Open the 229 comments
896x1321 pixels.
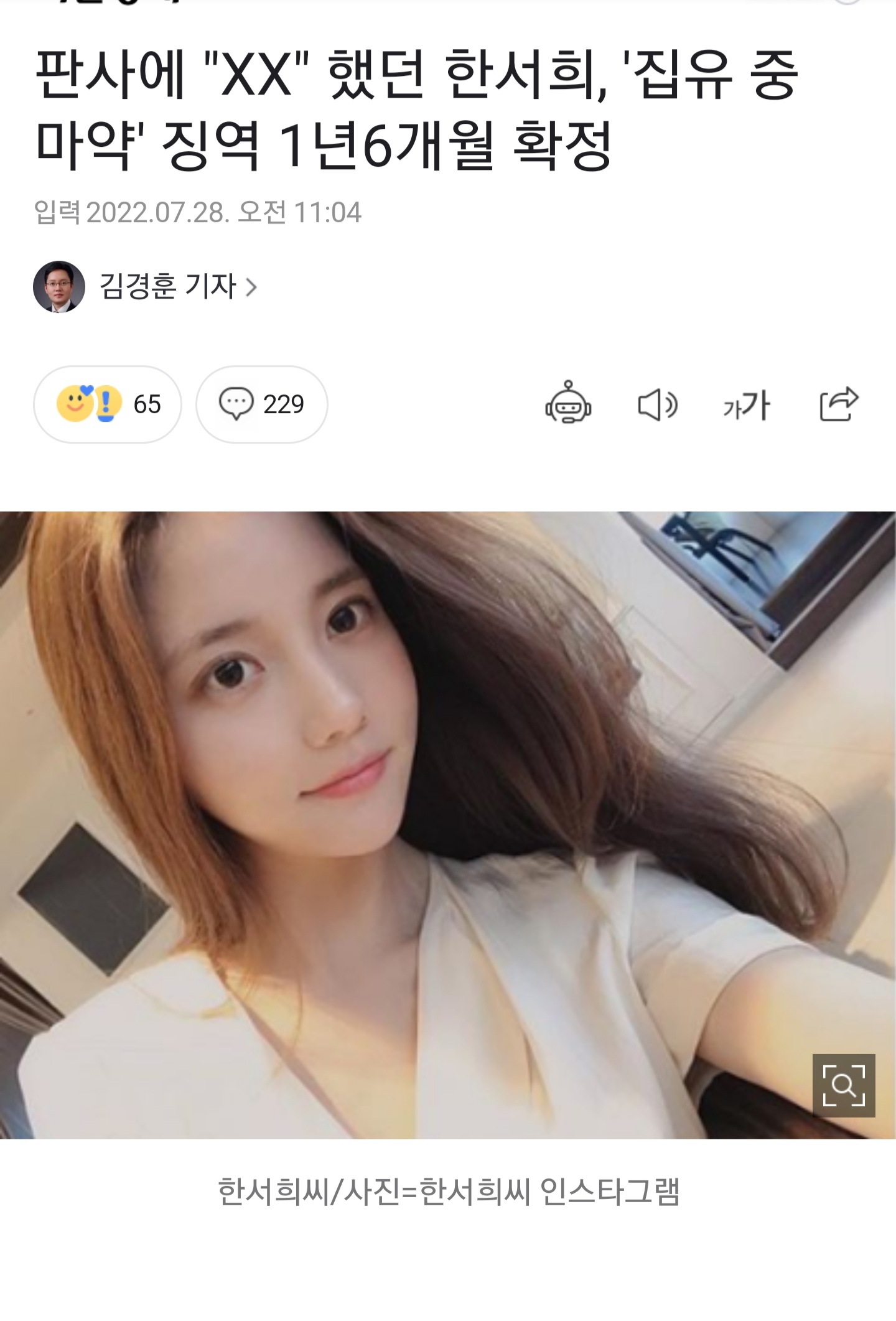tap(262, 404)
